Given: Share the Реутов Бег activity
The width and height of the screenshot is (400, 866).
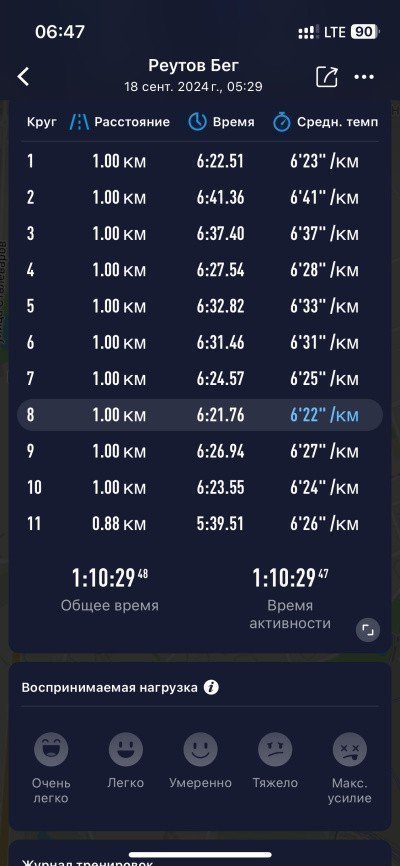Looking at the screenshot, I should pos(327,77).
